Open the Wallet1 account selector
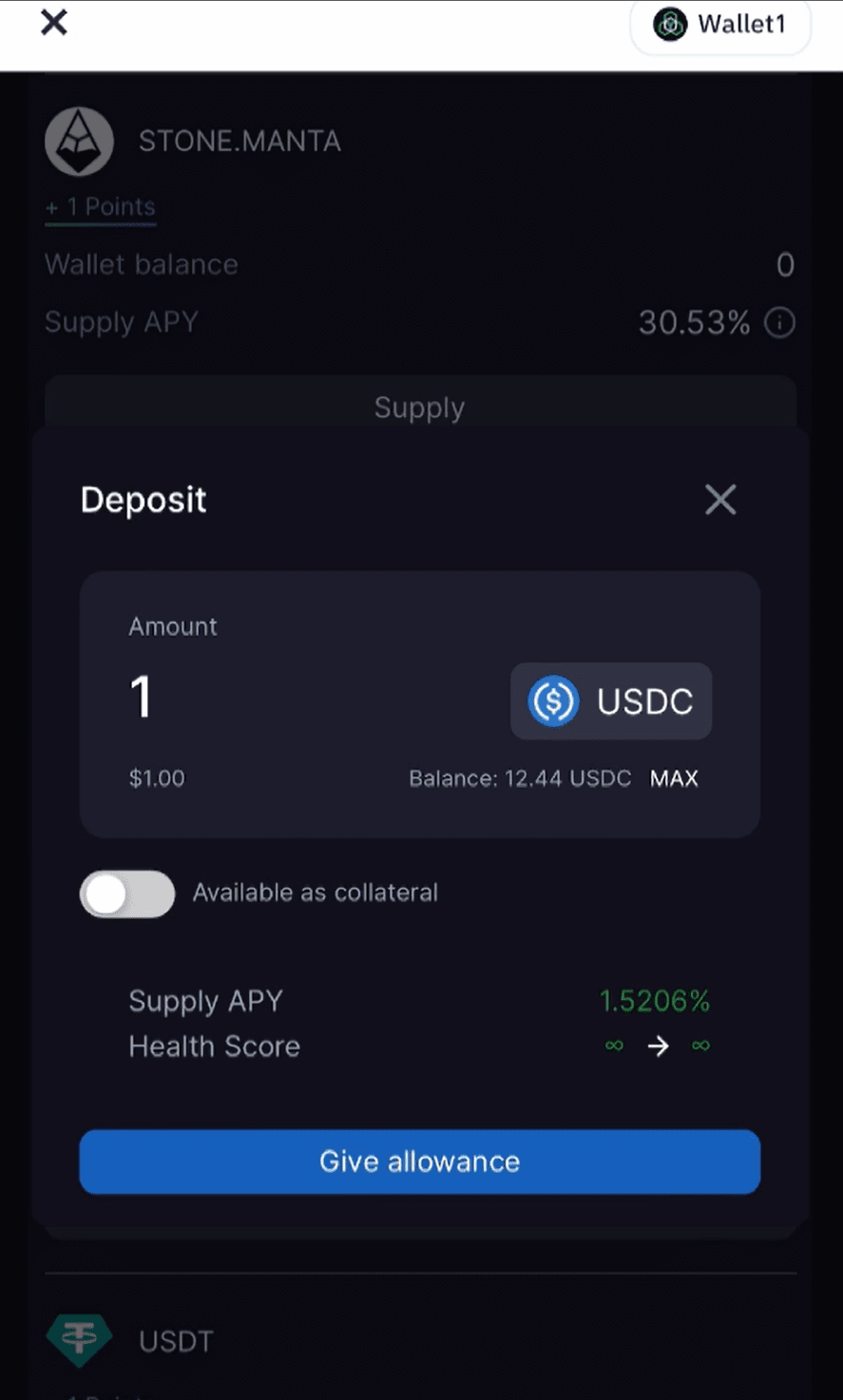 [720, 25]
